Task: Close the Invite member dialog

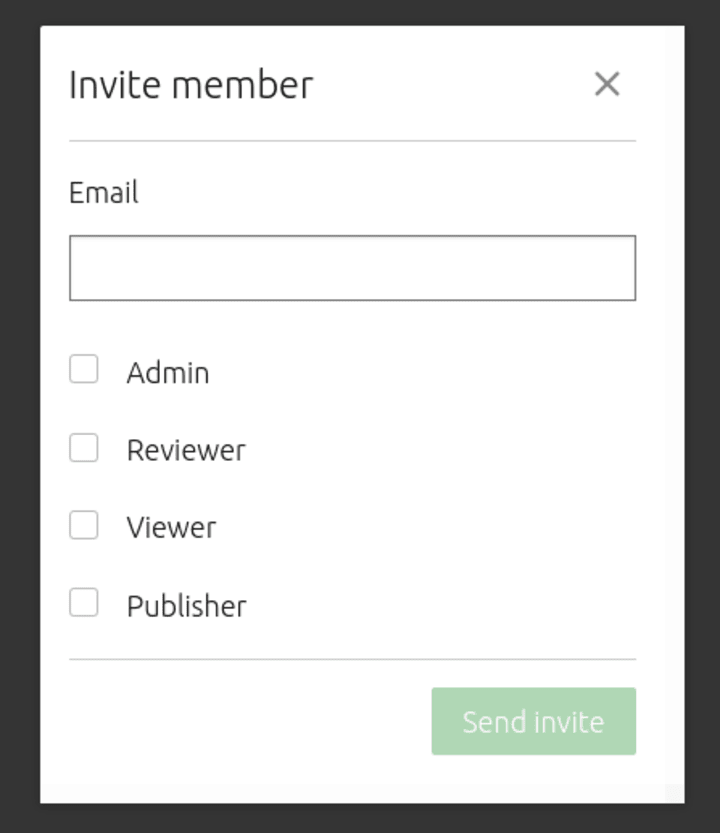Action: point(607,85)
